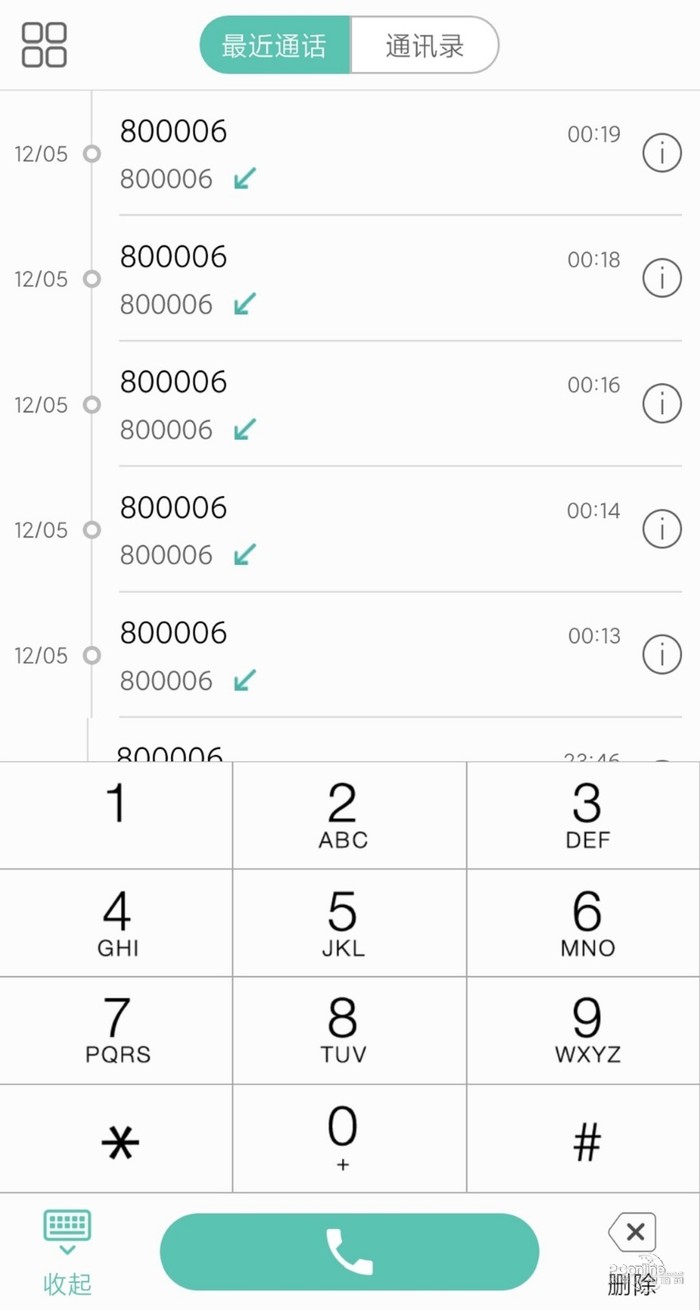Dial digit 1 on the keypad
This screenshot has width=700, height=1310.
tap(116, 814)
